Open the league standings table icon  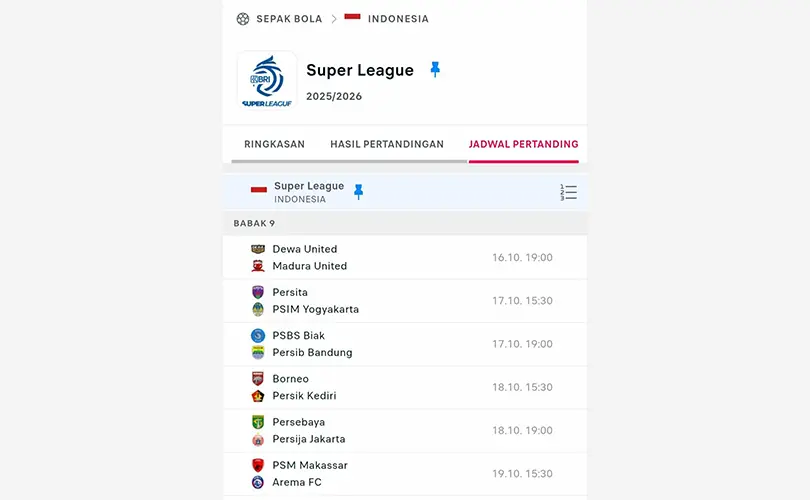(568, 192)
